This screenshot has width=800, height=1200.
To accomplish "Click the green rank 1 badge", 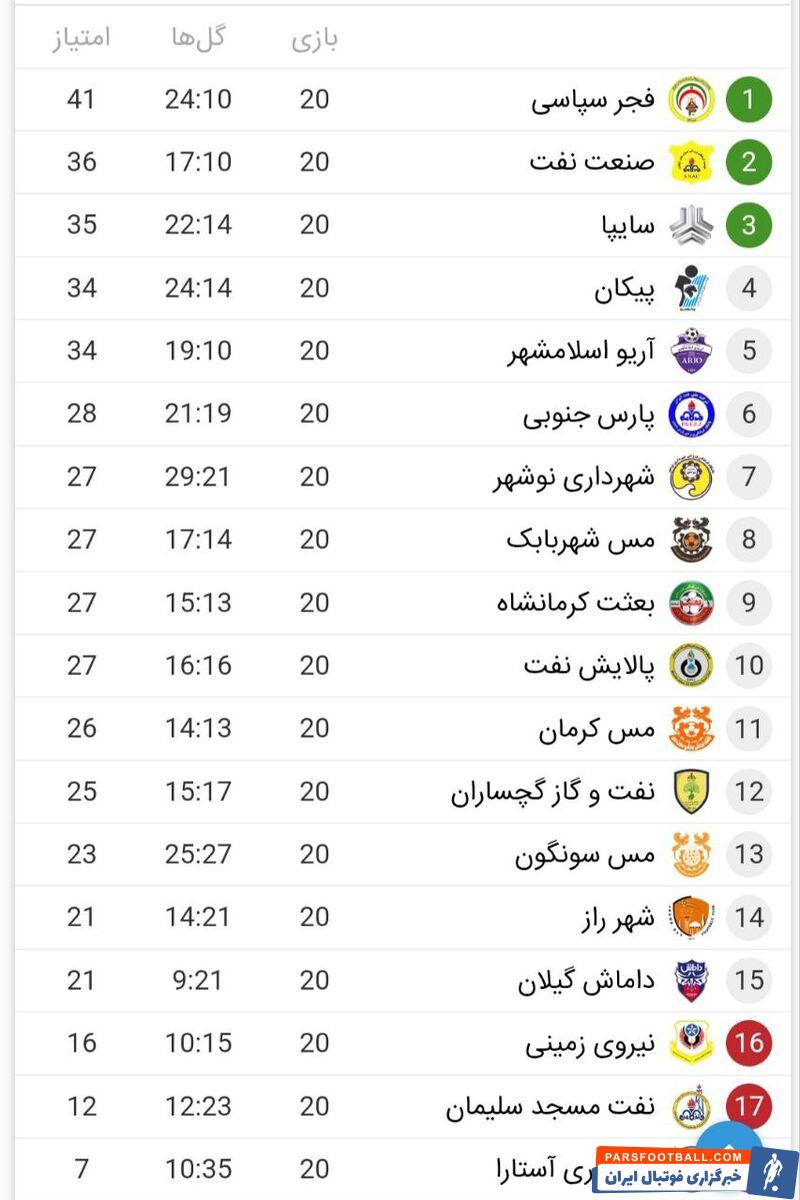I will tap(748, 99).
